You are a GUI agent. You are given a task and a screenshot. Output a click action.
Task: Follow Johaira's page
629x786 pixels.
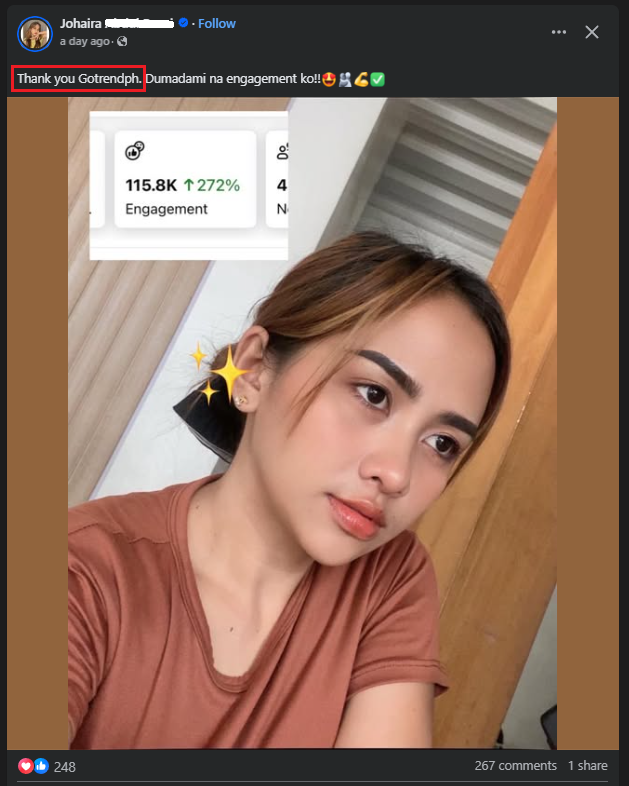[217, 23]
